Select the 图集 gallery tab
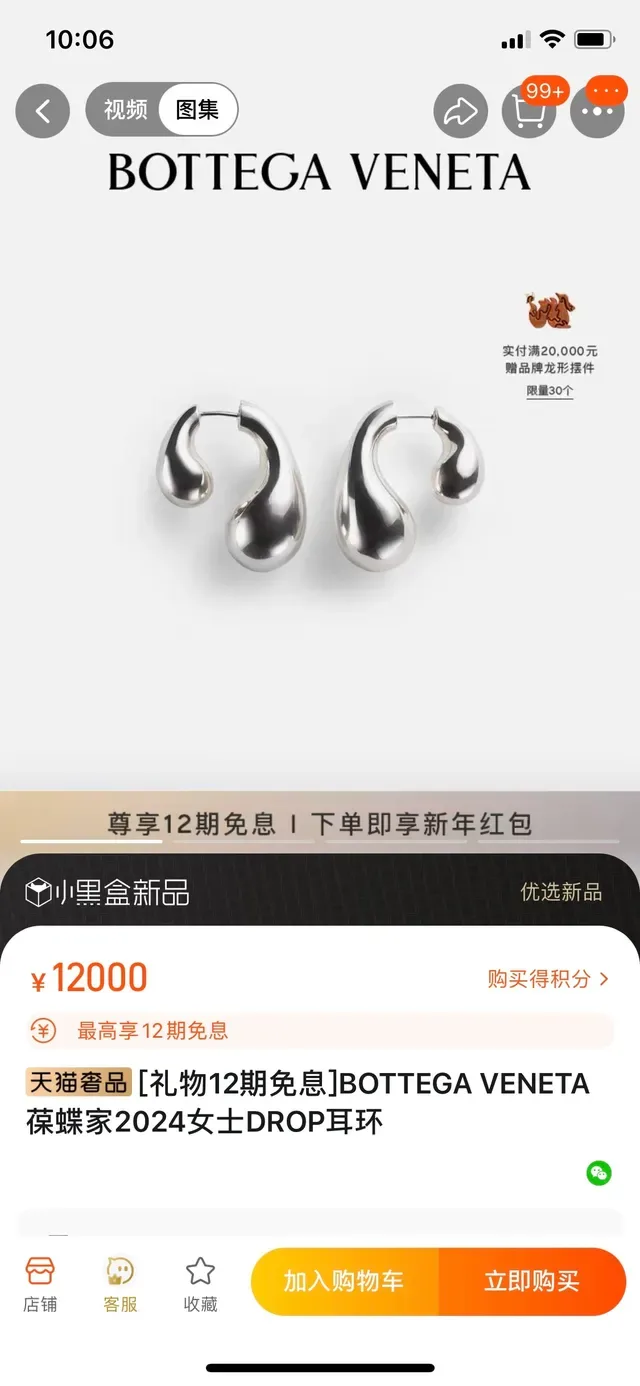The height and width of the screenshot is (1386, 640). [197, 110]
